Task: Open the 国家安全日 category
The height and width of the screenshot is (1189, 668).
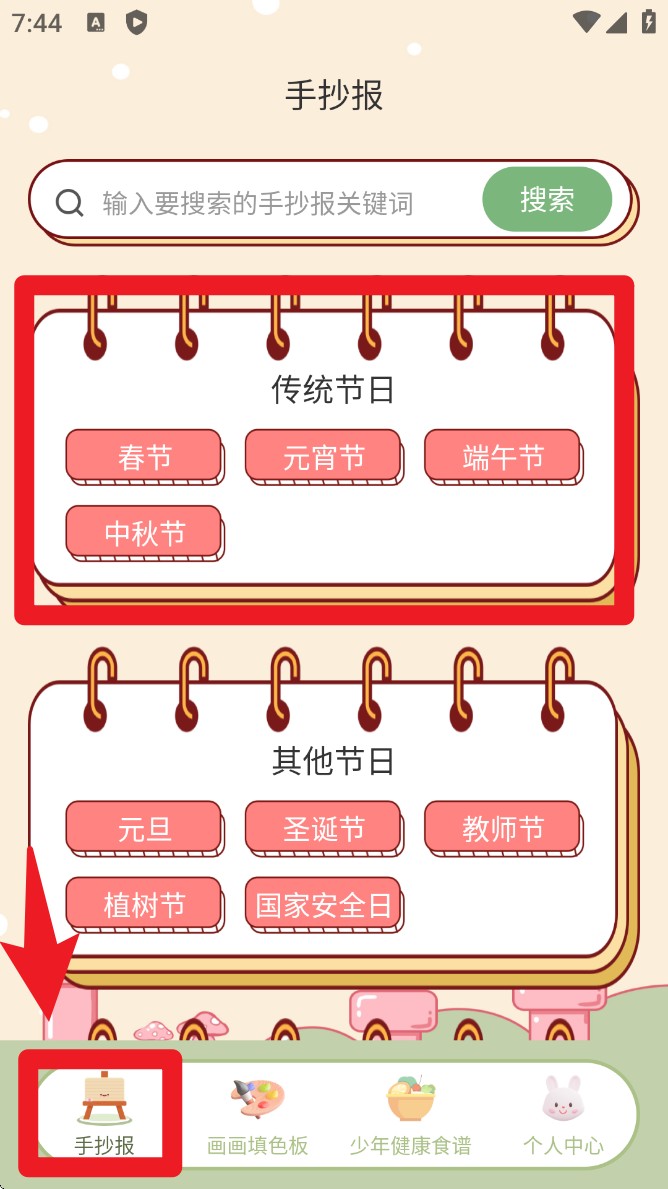Action: (x=323, y=904)
